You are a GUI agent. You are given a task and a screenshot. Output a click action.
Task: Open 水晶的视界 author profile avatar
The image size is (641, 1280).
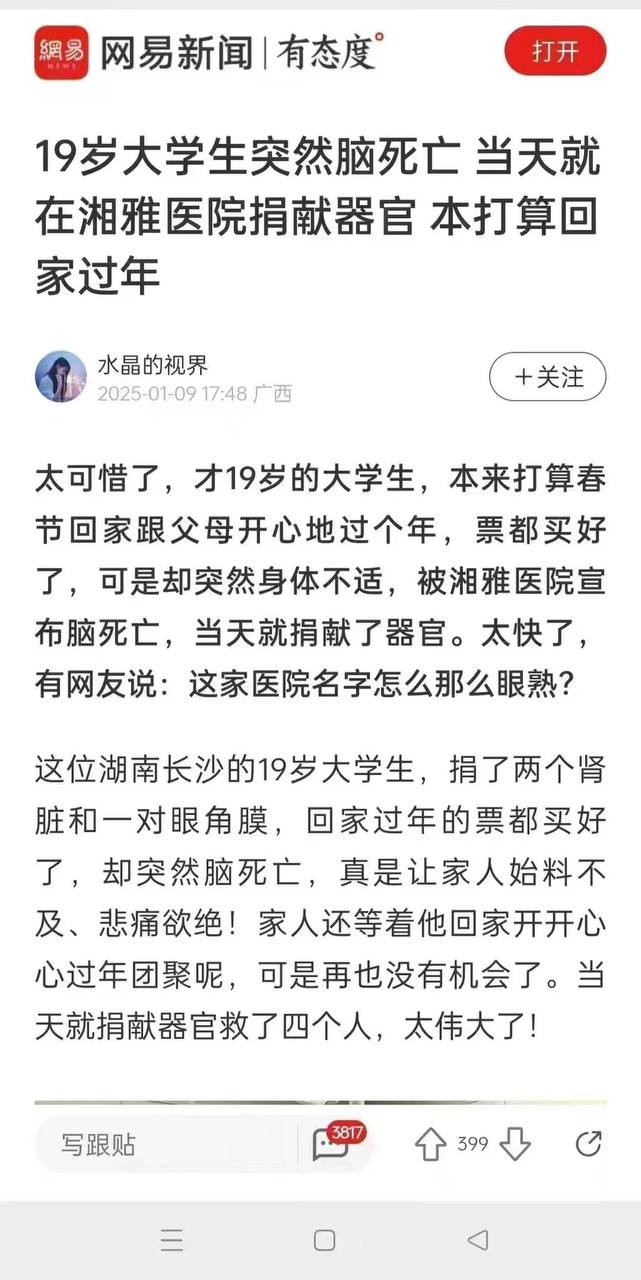click(61, 377)
